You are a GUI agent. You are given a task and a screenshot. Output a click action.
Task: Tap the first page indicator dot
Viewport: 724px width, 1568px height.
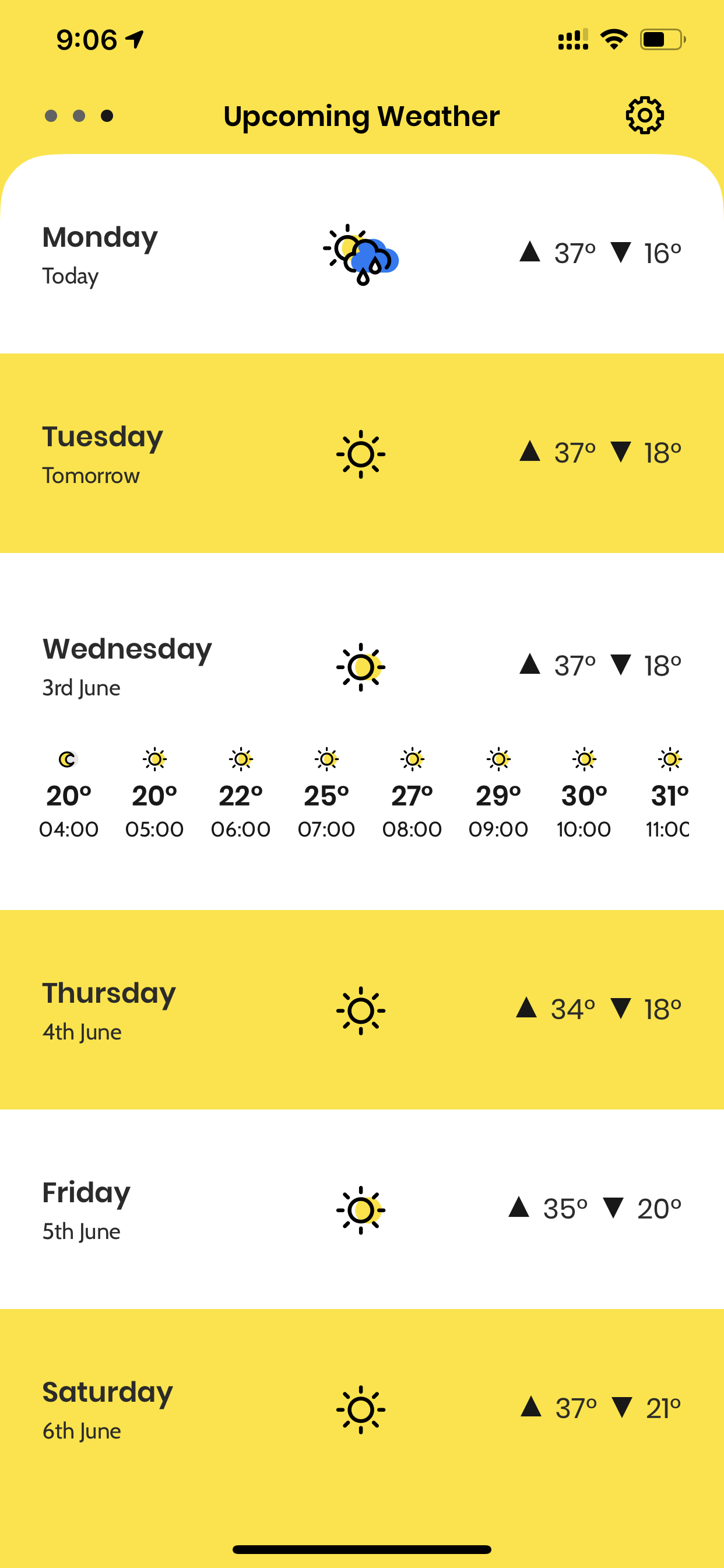click(51, 116)
